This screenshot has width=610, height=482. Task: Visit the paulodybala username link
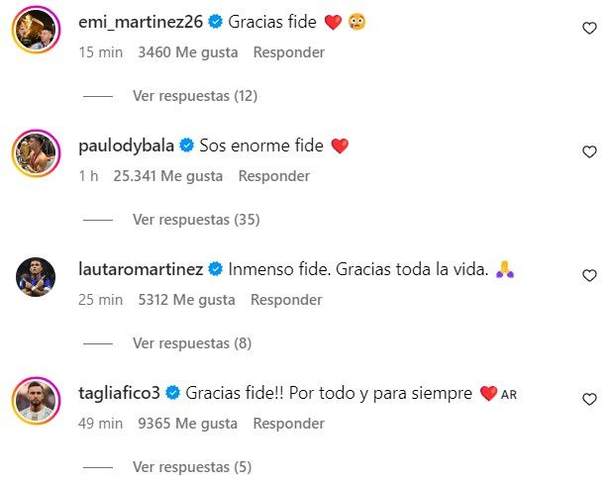point(126,146)
